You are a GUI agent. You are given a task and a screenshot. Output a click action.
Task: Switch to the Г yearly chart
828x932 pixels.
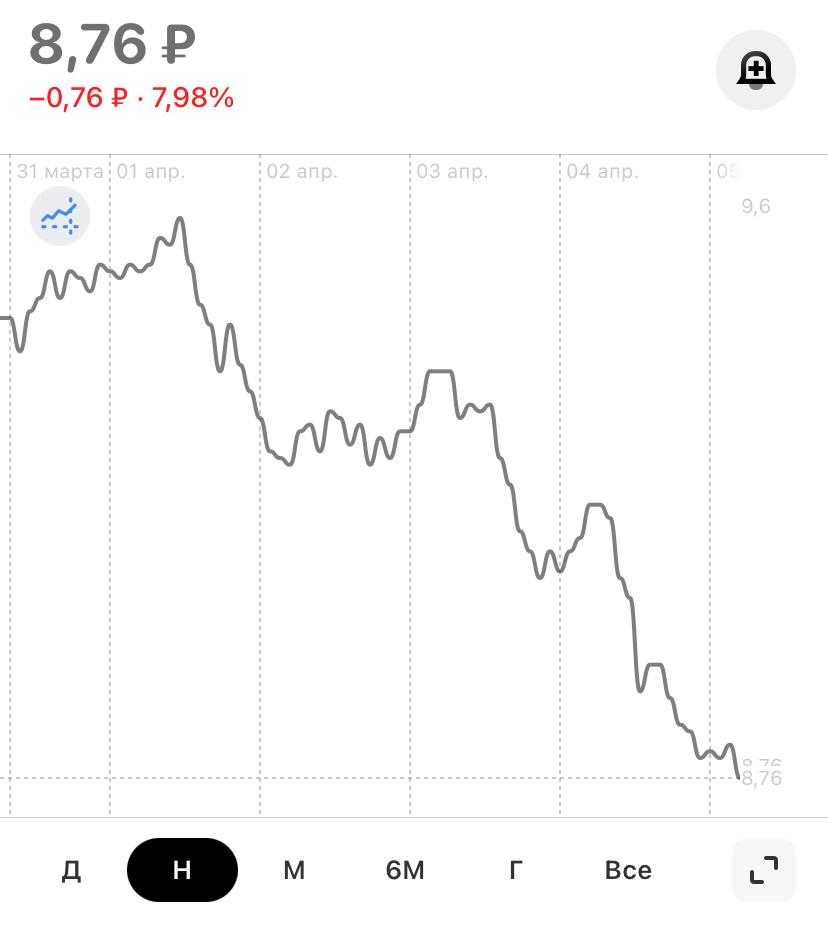pos(514,870)
